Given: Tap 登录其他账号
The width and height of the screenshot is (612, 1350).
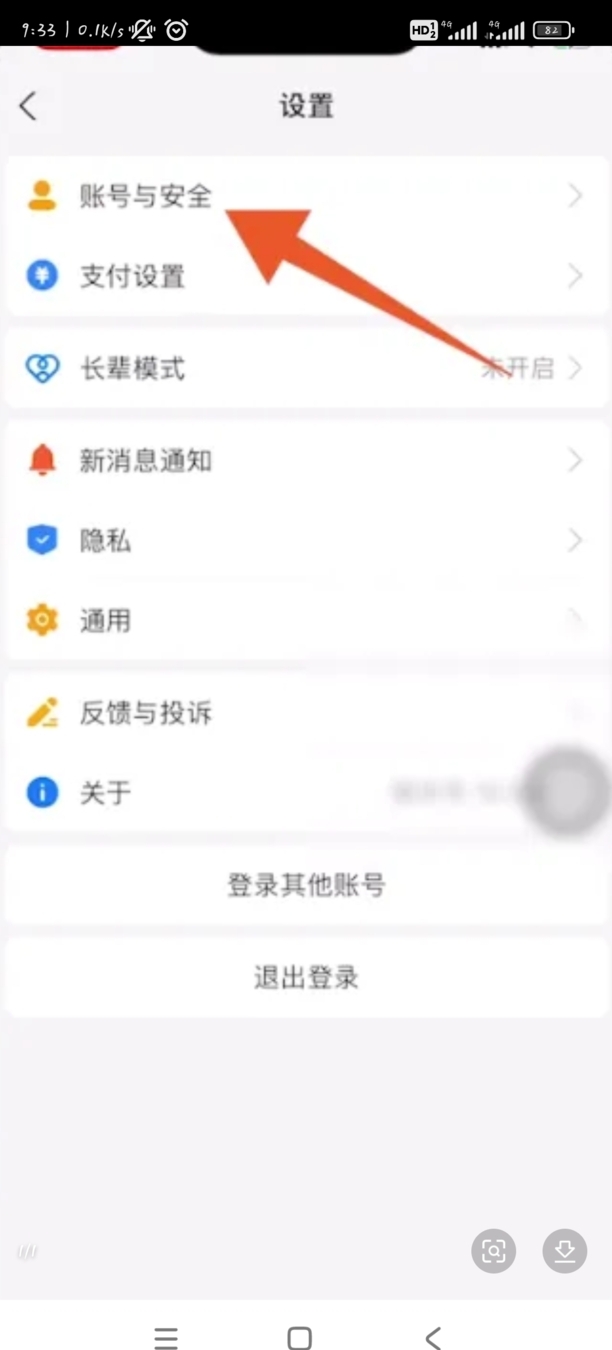Looking at the screenshot, I should coord(306,885).
